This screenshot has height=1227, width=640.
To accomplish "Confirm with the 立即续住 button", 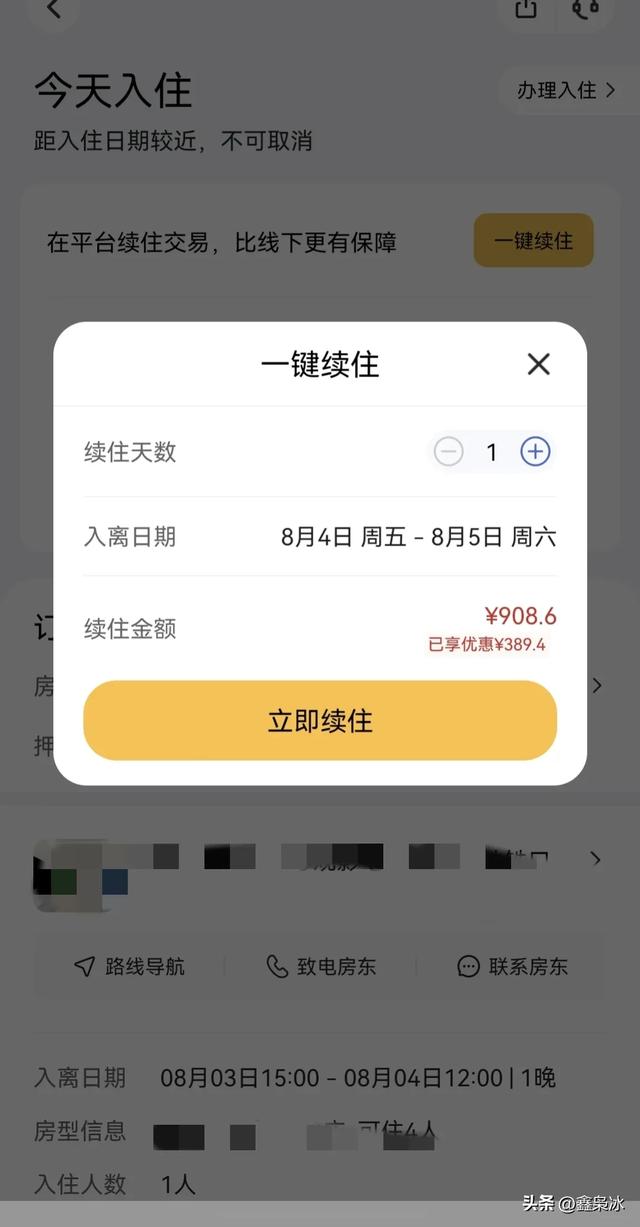I will (x=320, y=721).
